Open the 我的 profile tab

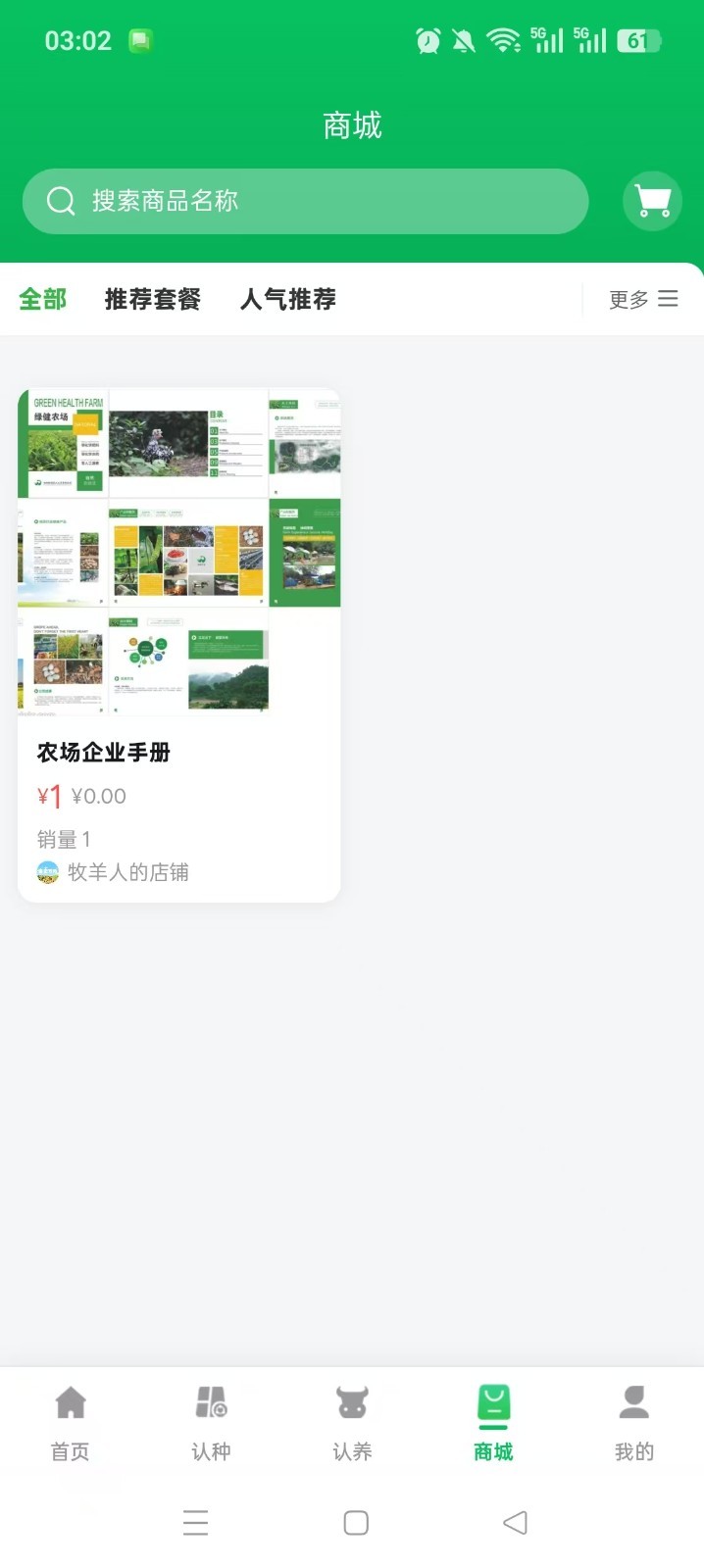(x=634, y=1423)
